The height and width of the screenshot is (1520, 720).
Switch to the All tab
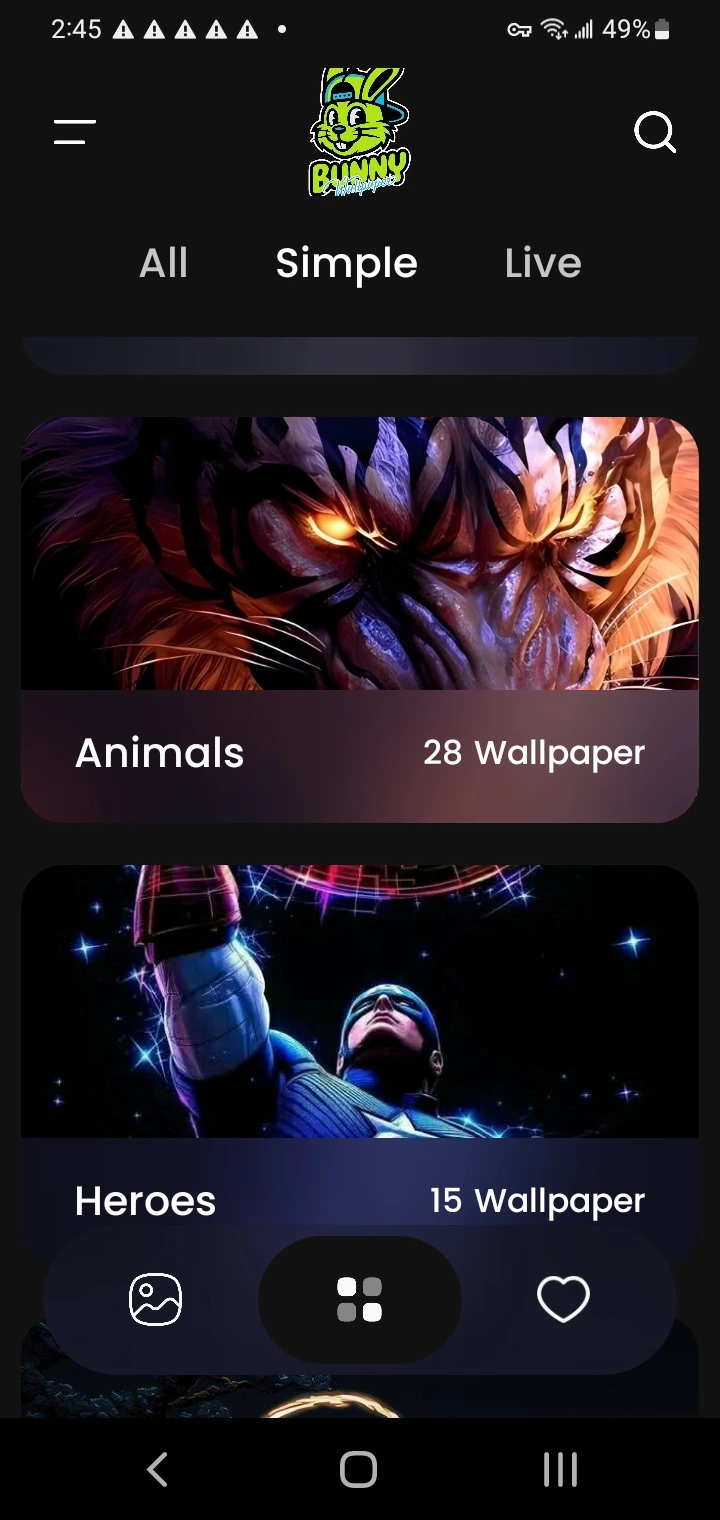(x=163, y=263)
